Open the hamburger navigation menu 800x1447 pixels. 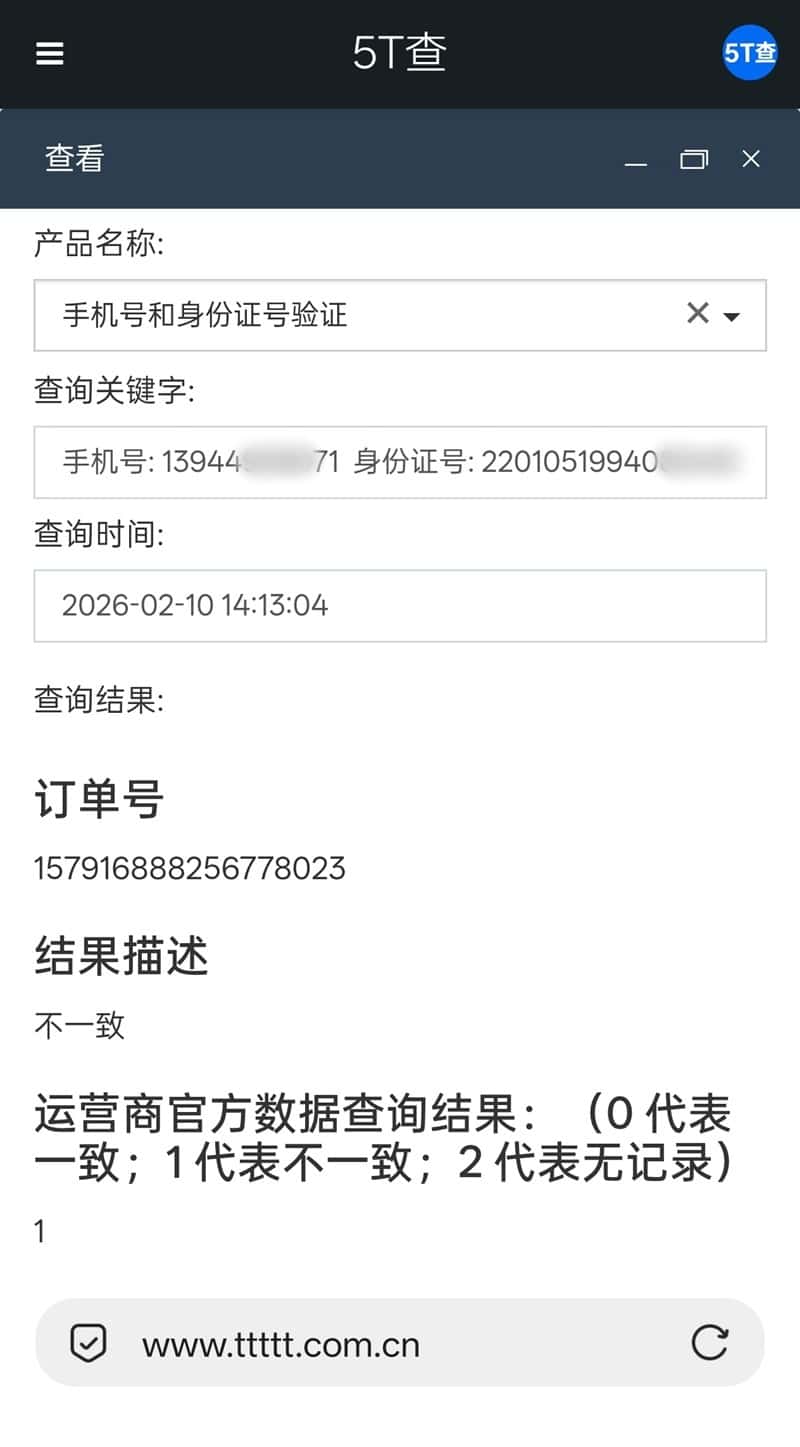click(x=50, y=53)
